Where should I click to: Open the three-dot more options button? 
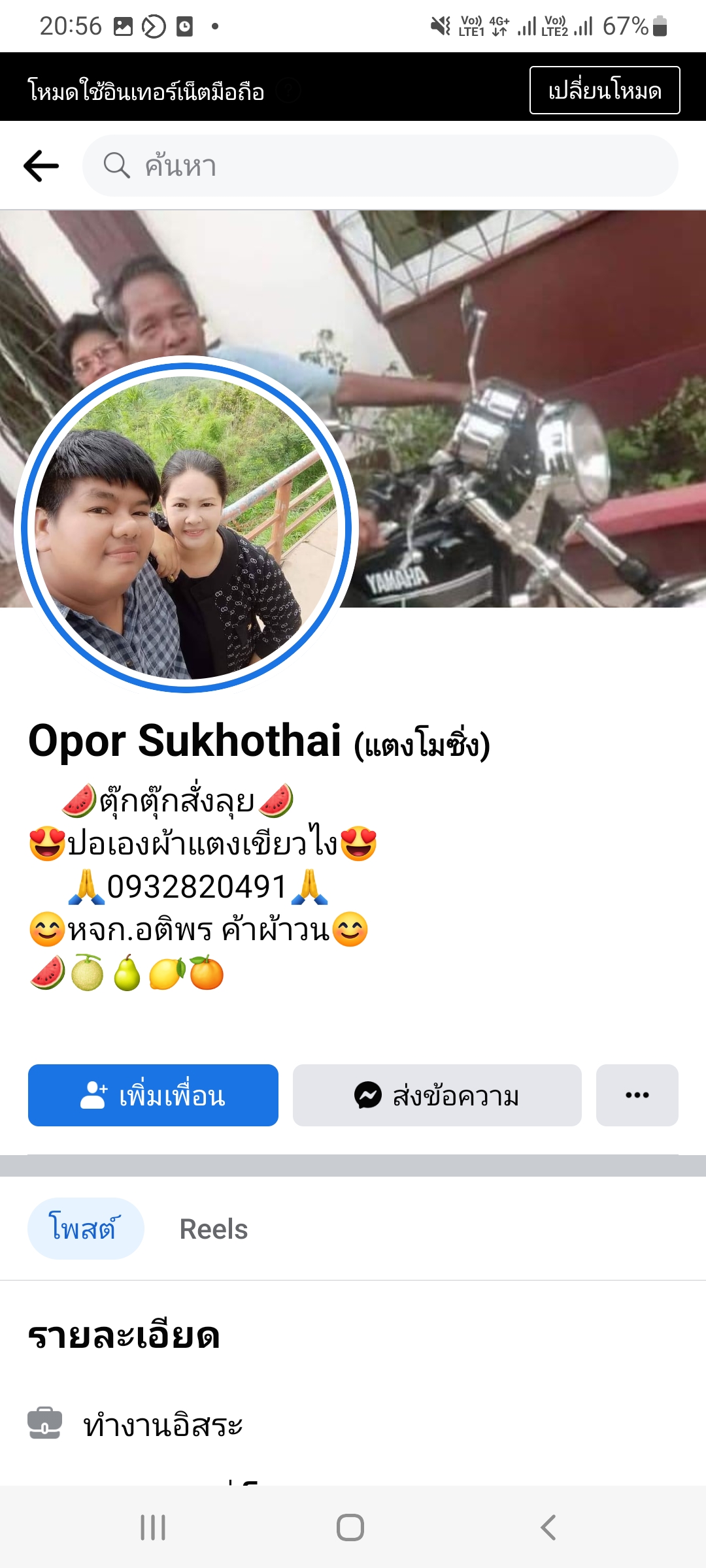(x=637, y=1095)
